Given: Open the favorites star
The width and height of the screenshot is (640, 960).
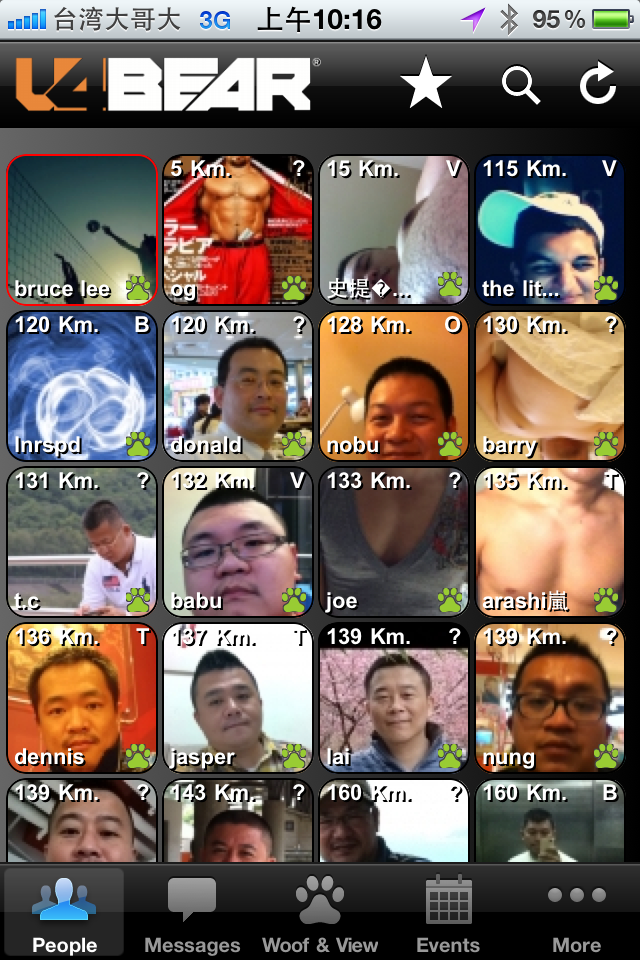Looking at the screenshot, I should coord(426,85).
